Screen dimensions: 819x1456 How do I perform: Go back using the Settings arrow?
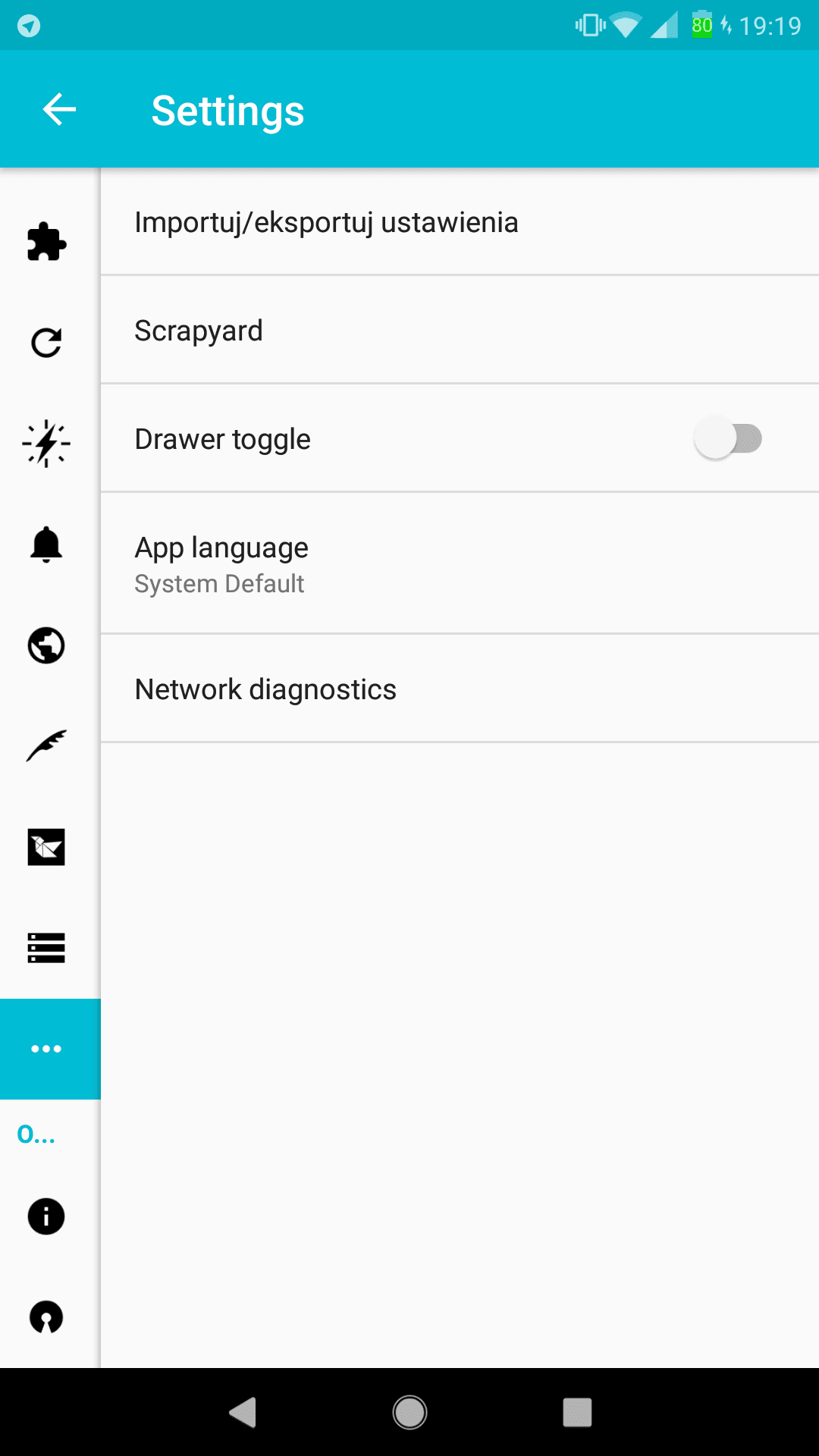coord(59,110)
